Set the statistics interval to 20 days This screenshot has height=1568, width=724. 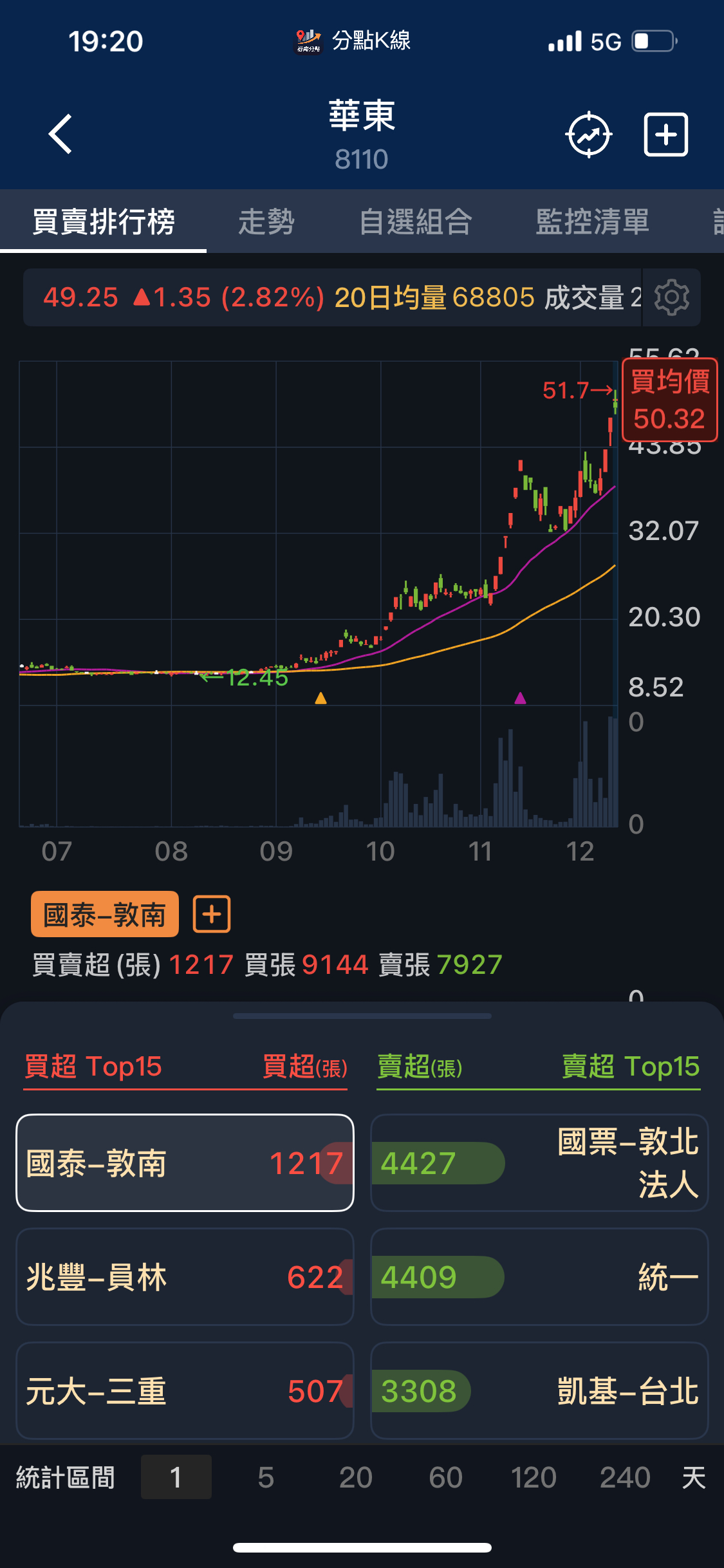(355, 1477)
